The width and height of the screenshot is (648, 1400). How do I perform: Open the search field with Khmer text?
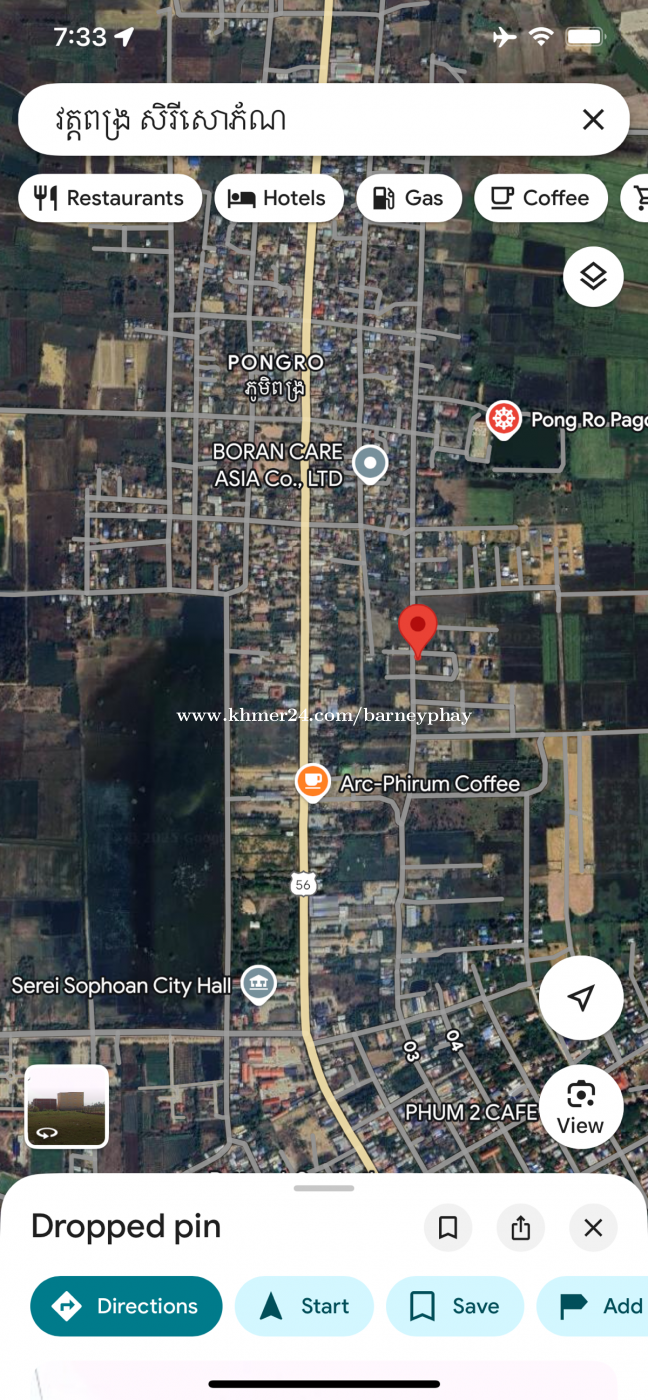[x=300, y=120]
